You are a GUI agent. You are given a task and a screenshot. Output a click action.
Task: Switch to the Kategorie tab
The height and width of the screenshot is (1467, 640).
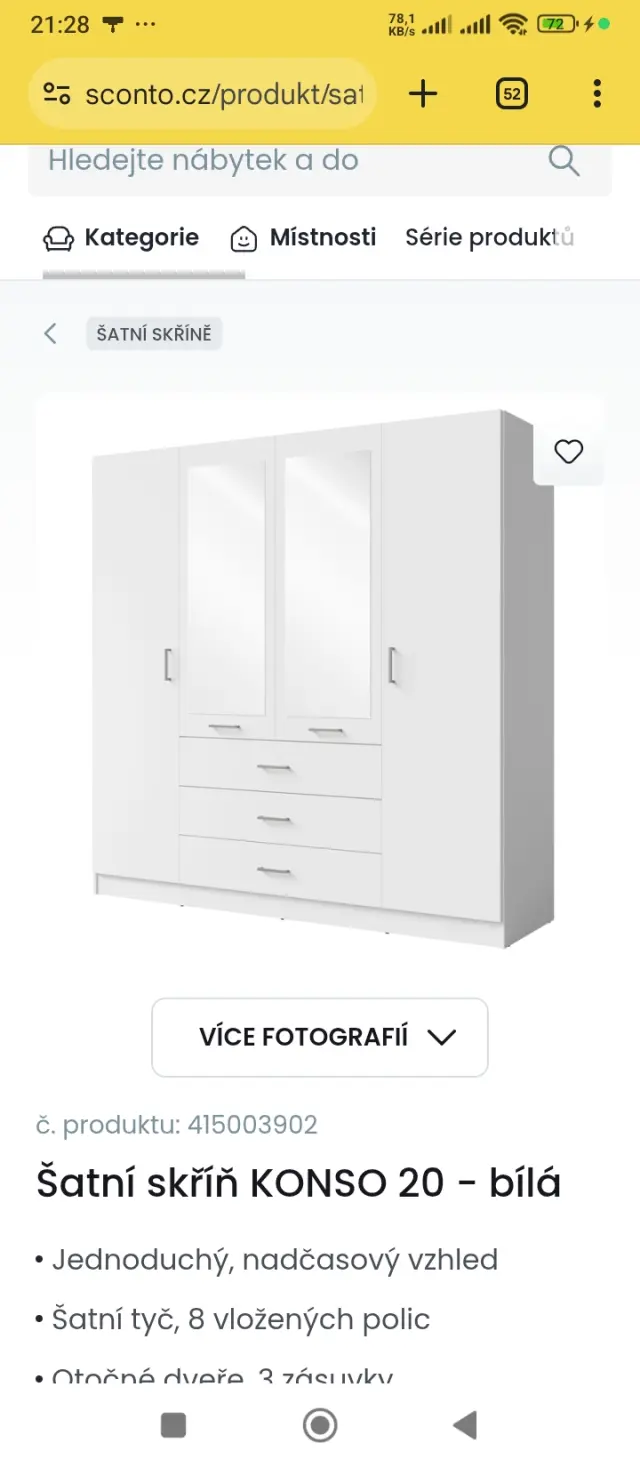click(x=122, y=238)
